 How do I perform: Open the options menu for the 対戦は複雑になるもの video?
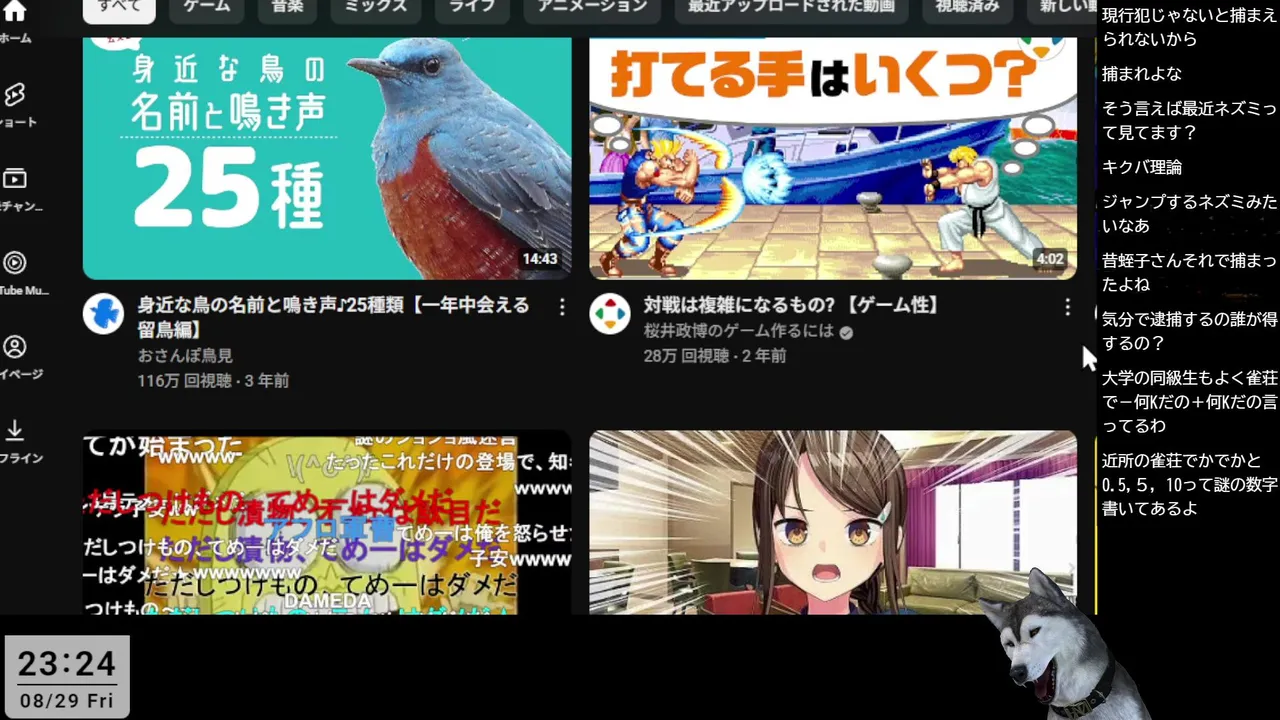(1067, 307)
